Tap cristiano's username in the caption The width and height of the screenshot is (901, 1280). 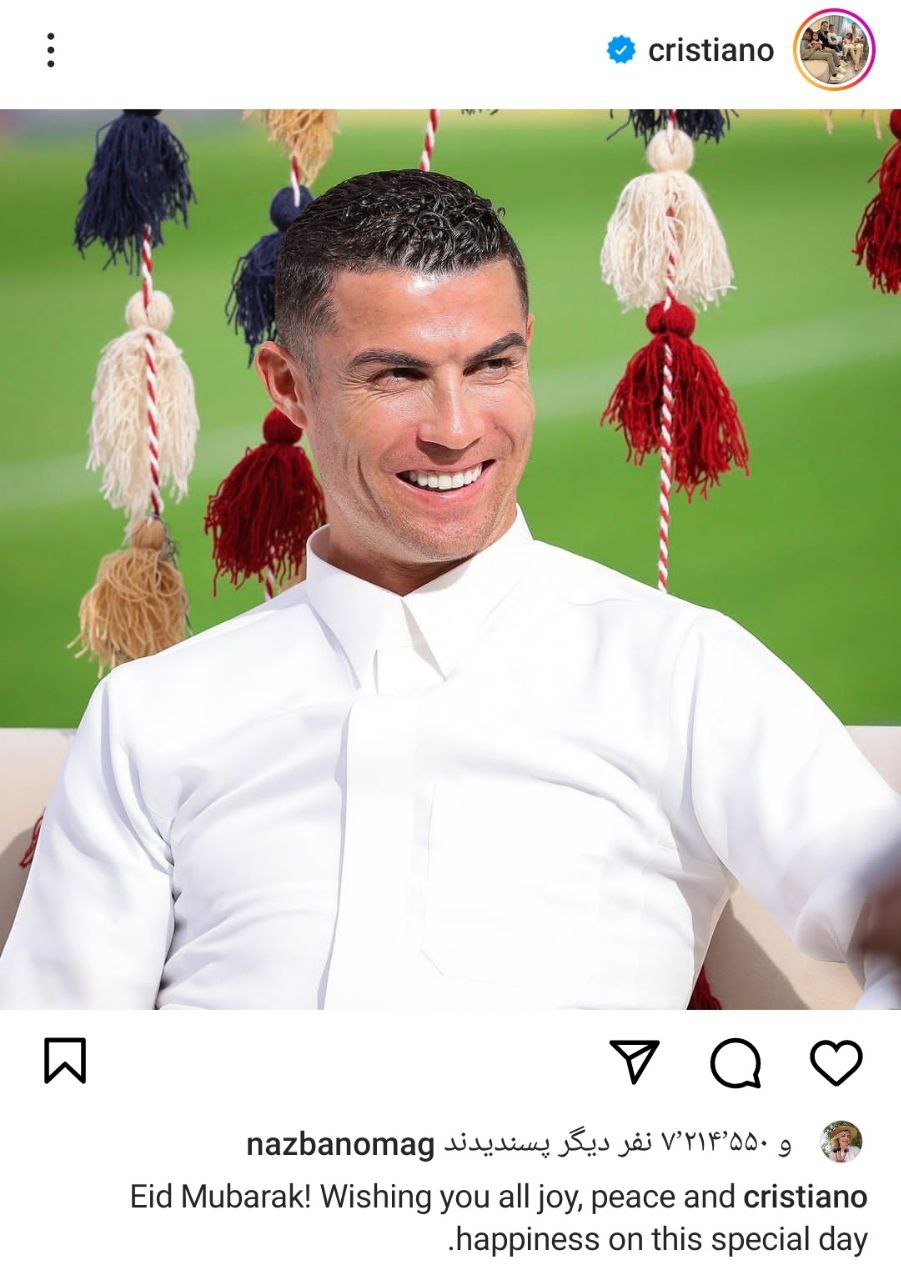[x=805, y=1196]
